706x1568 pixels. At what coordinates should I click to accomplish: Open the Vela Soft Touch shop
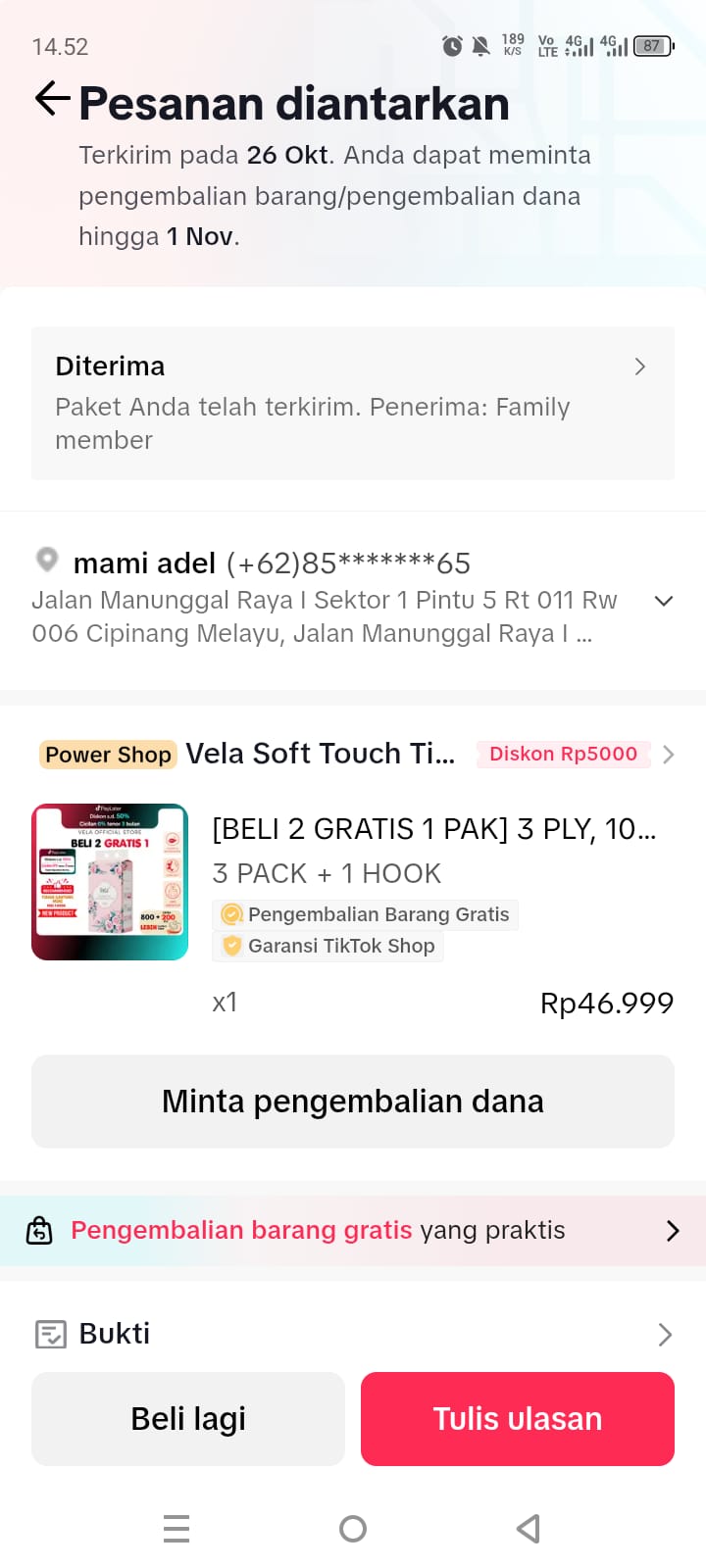(320, 754)
